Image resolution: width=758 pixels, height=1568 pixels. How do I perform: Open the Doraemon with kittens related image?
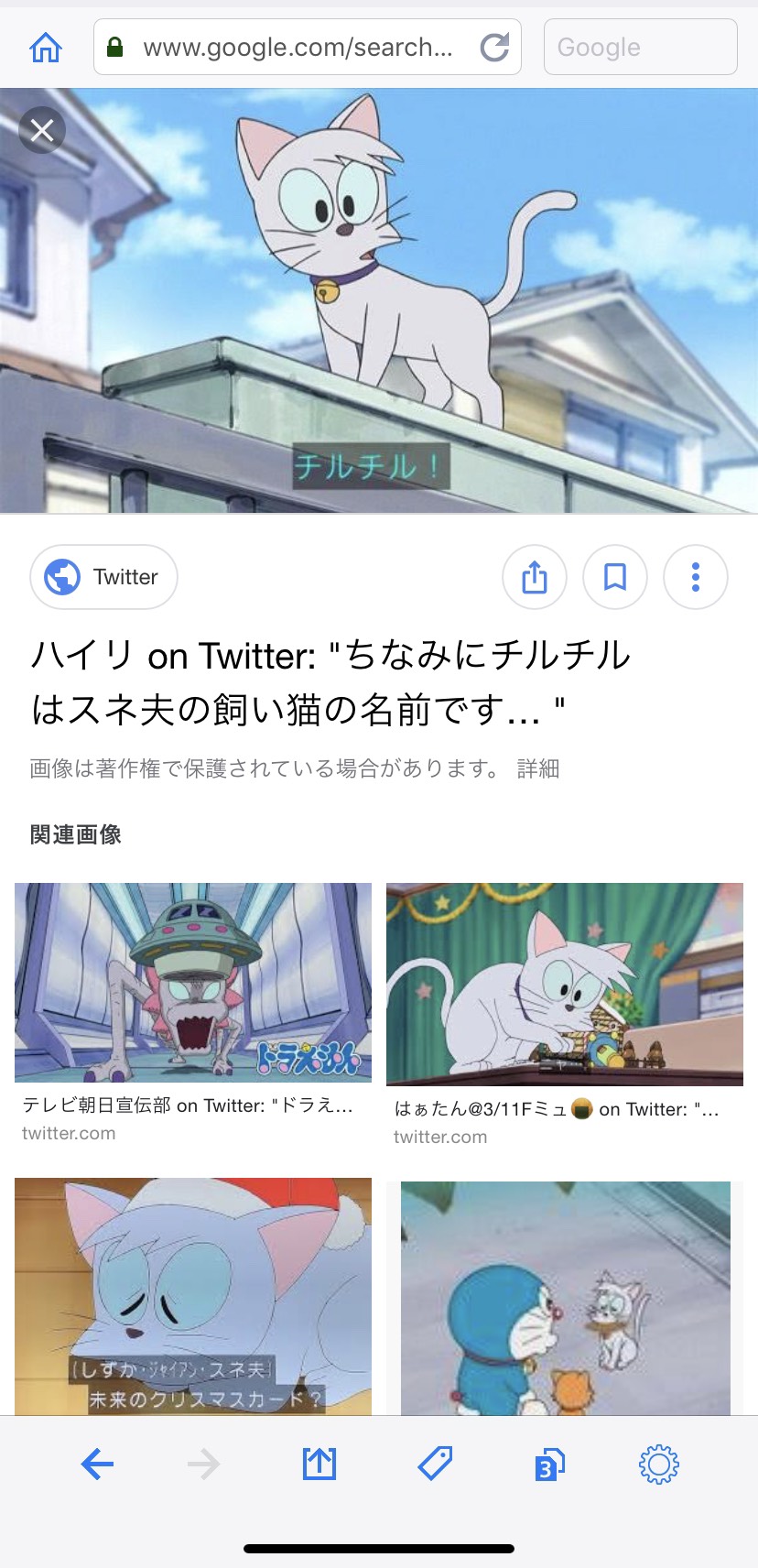click(x=565, y=1298)
